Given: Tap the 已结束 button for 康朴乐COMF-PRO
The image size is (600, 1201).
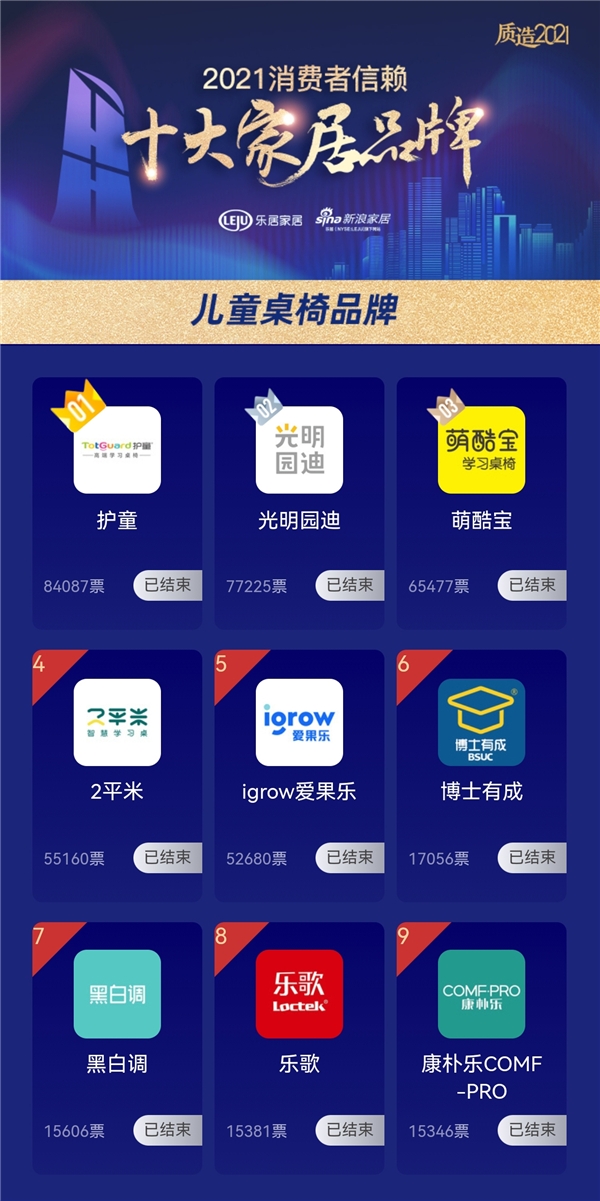Looking at the screenshot, I should pyautogui.click(x=532, y=1130).
